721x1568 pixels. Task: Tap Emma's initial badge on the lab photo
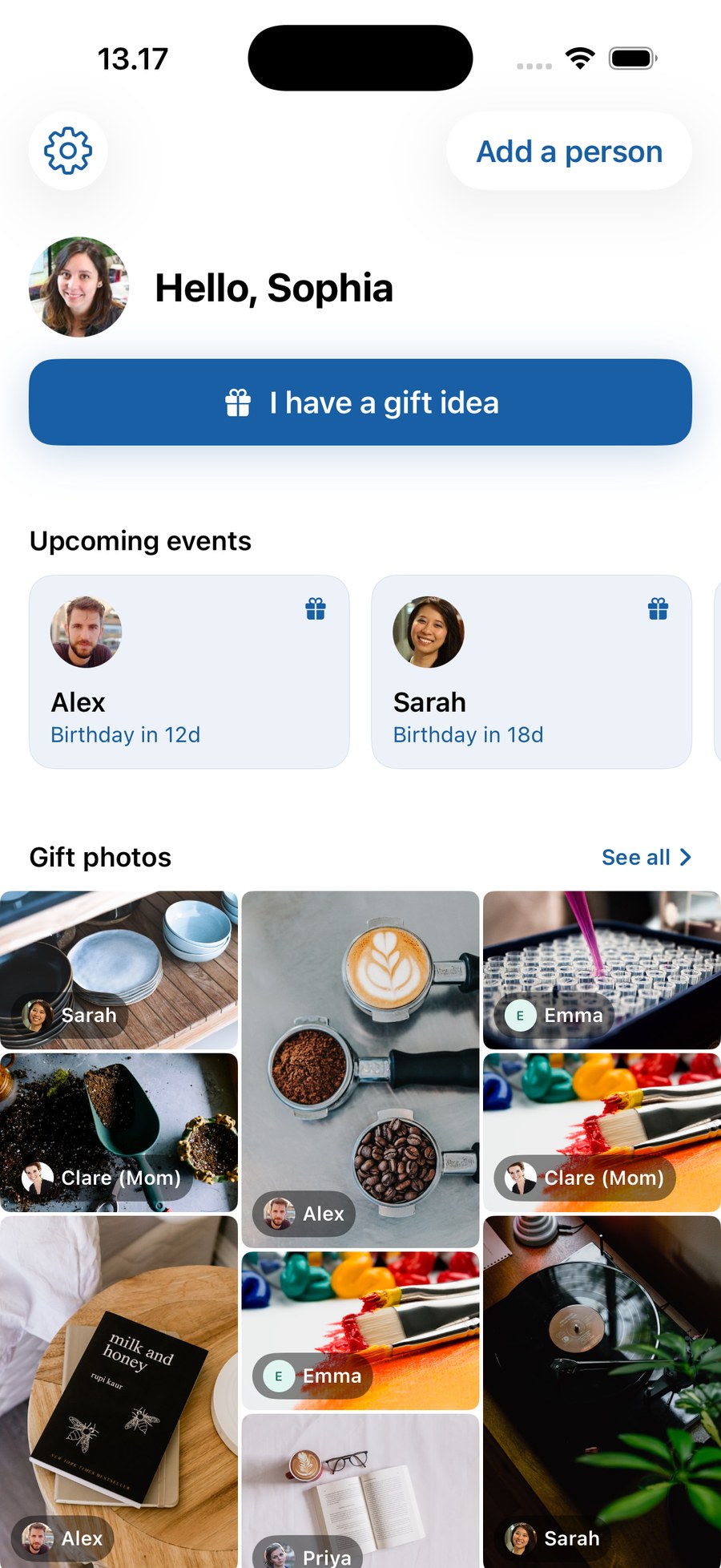(x=520, y=1015)
